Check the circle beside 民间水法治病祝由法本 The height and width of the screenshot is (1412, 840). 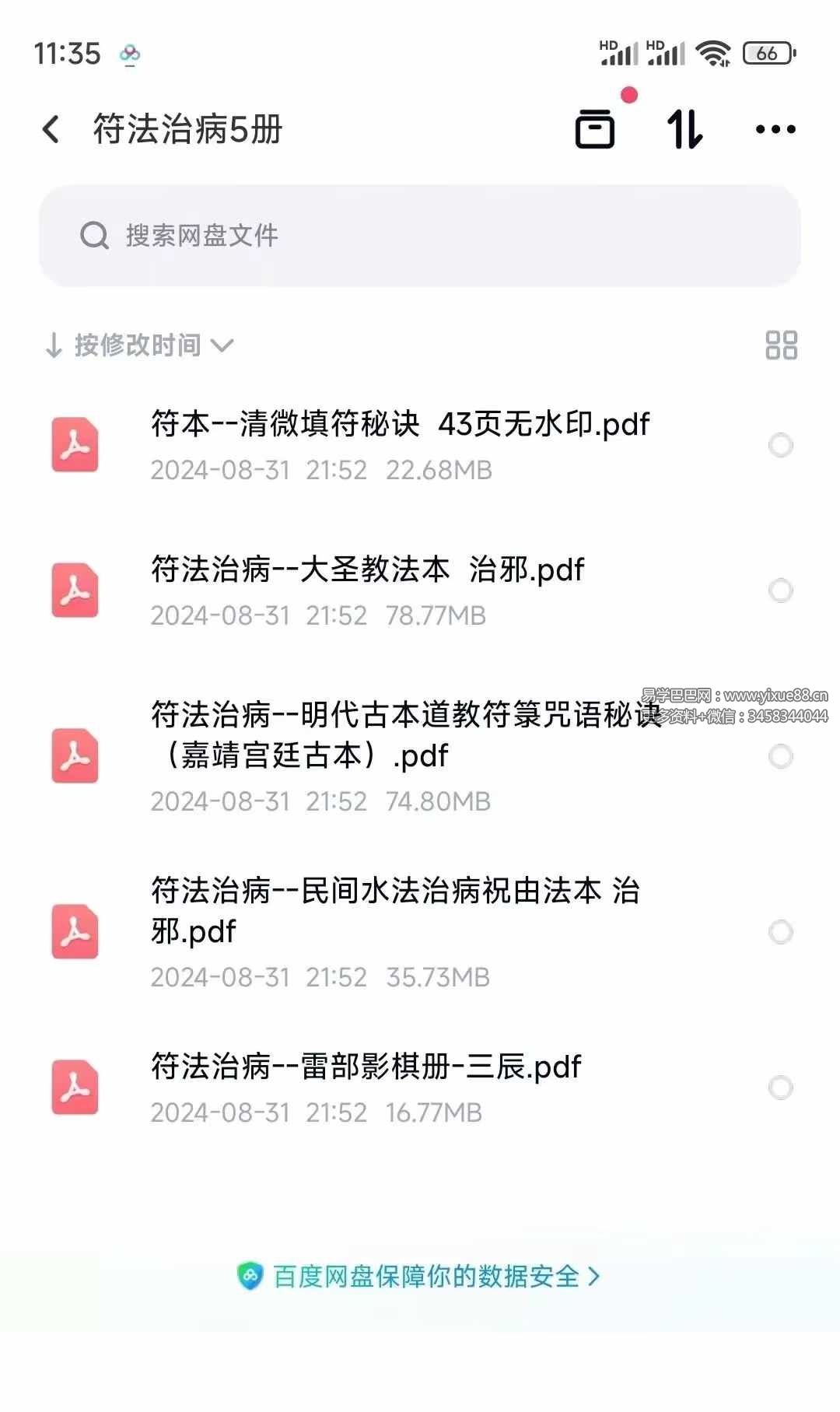pyautogui.click(x=780, y=932)
